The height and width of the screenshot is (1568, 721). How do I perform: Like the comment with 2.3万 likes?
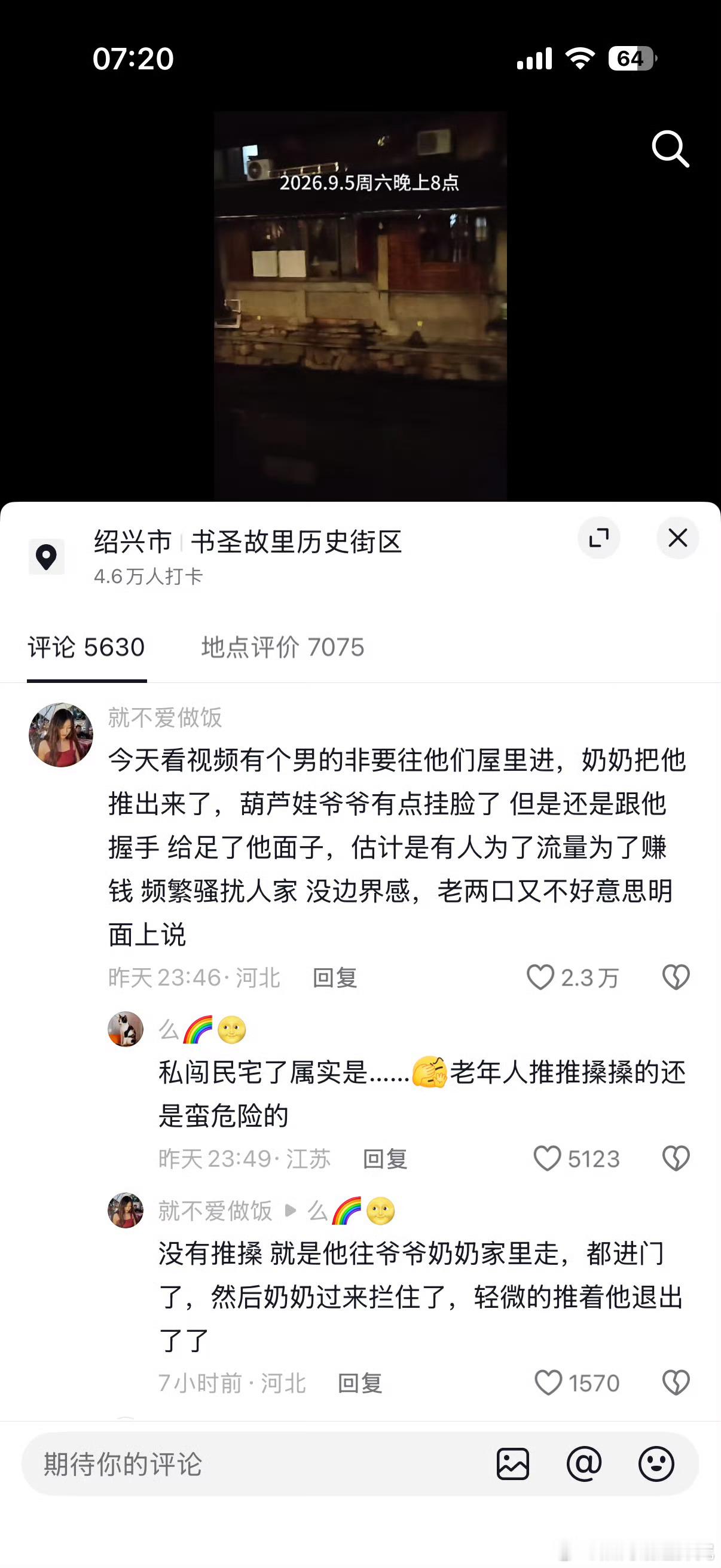coord(540,977)
